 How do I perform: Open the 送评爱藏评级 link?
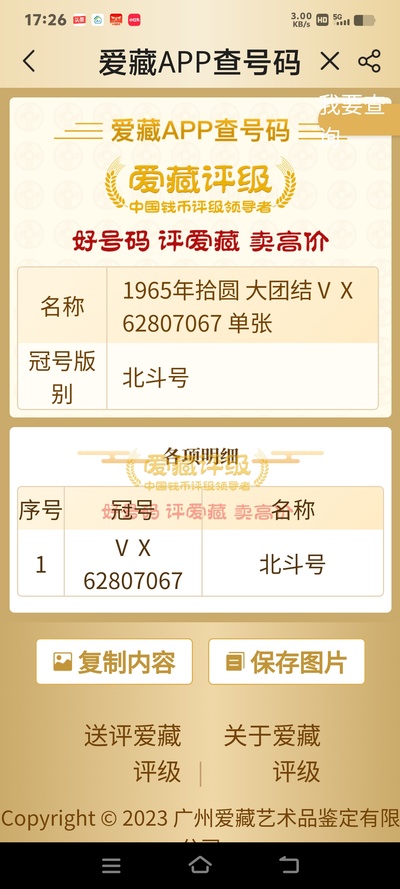point(133,753)
